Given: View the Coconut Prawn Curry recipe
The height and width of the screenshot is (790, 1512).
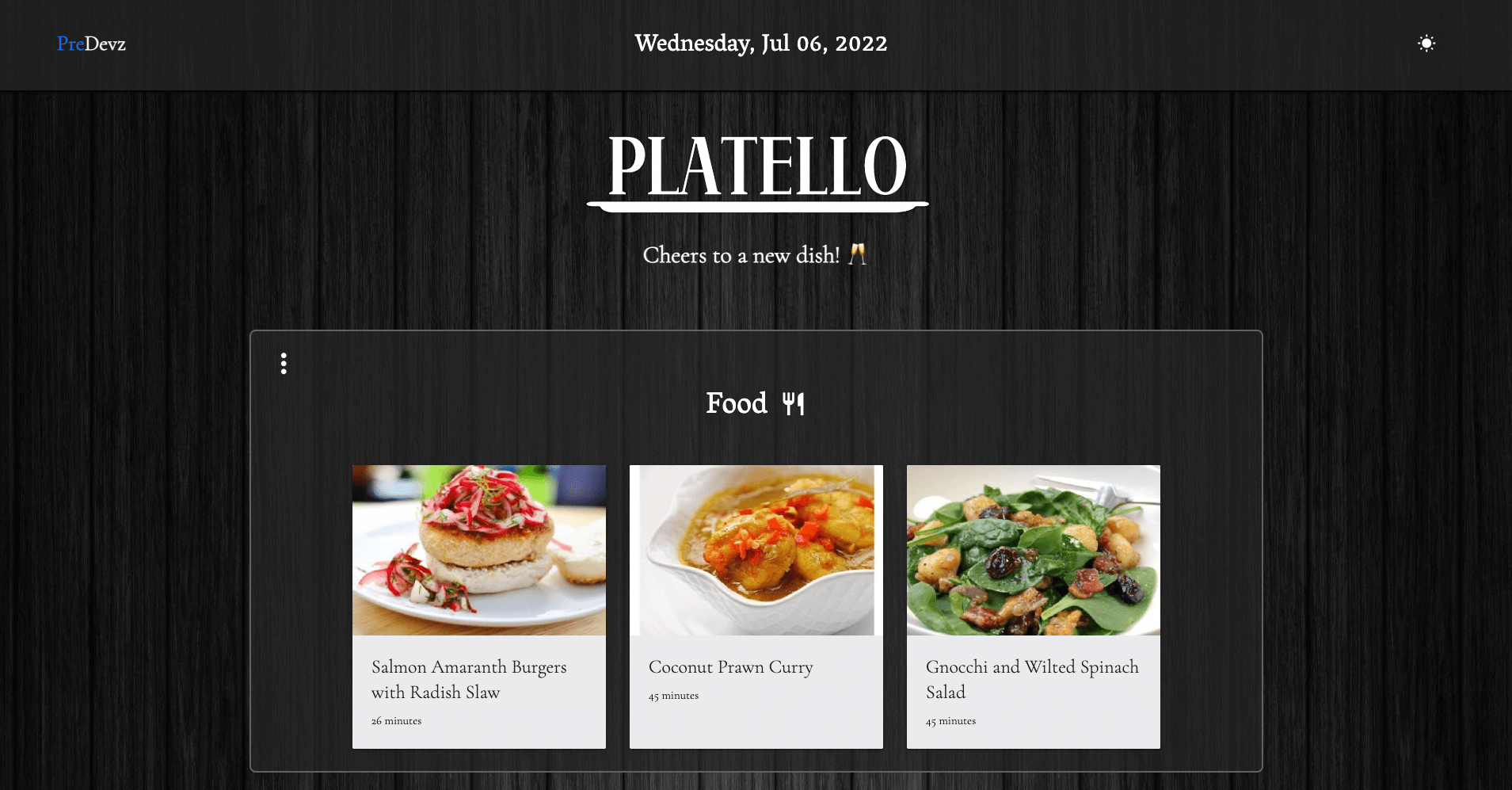Looking at the screenshot, I should tap(756, 606).
